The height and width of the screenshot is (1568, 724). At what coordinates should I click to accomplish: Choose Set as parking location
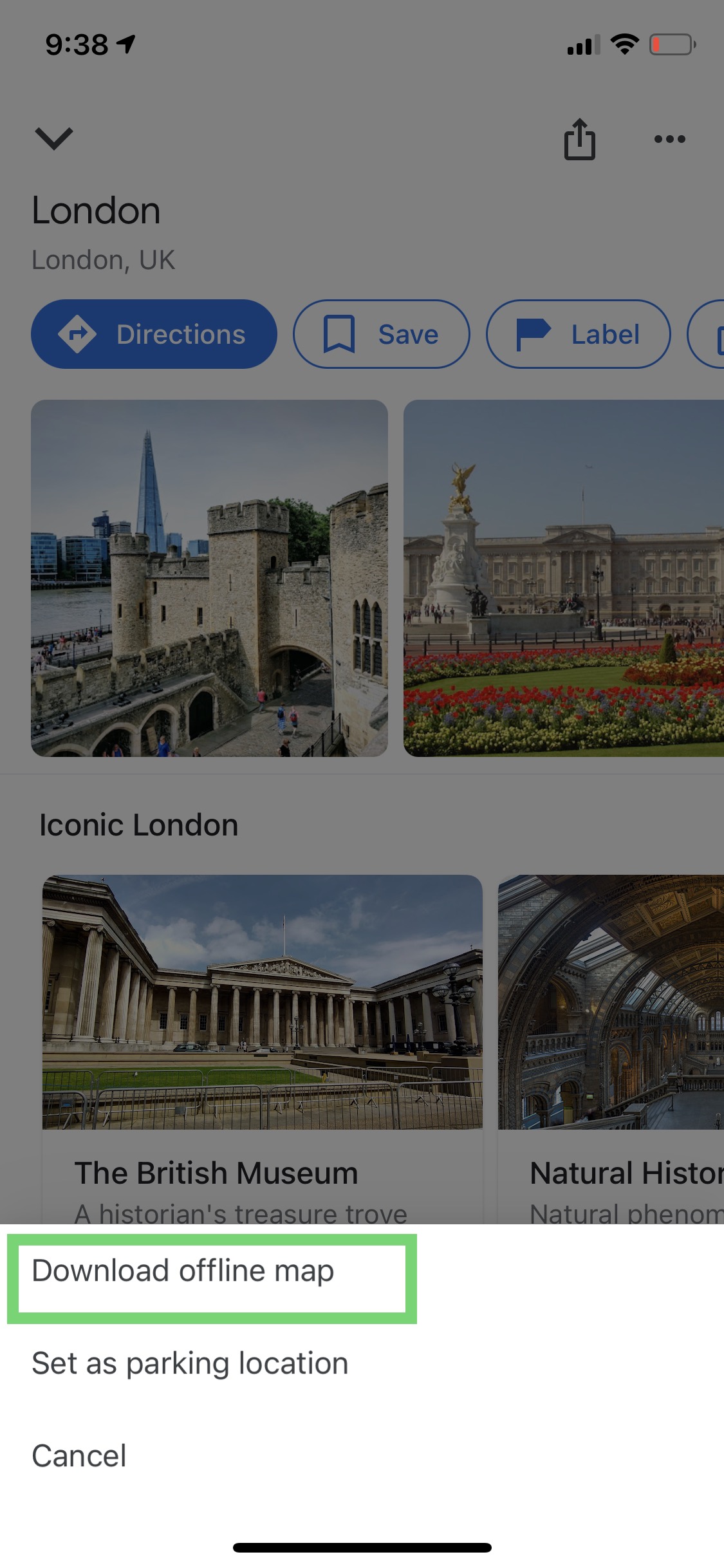[x=190, y=1363]
